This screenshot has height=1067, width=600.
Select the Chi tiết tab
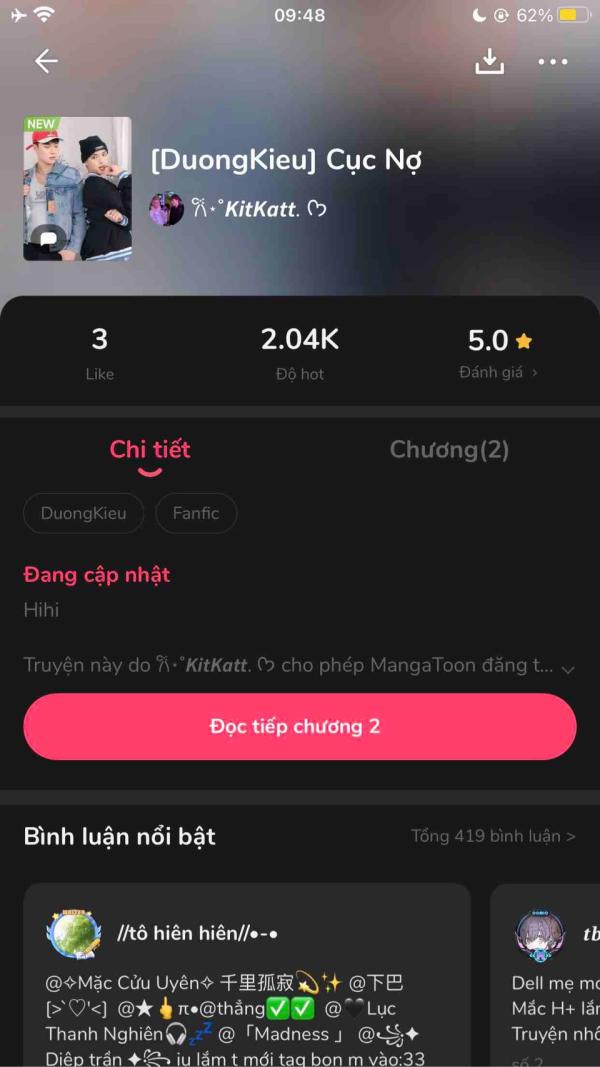pos(150,450)
